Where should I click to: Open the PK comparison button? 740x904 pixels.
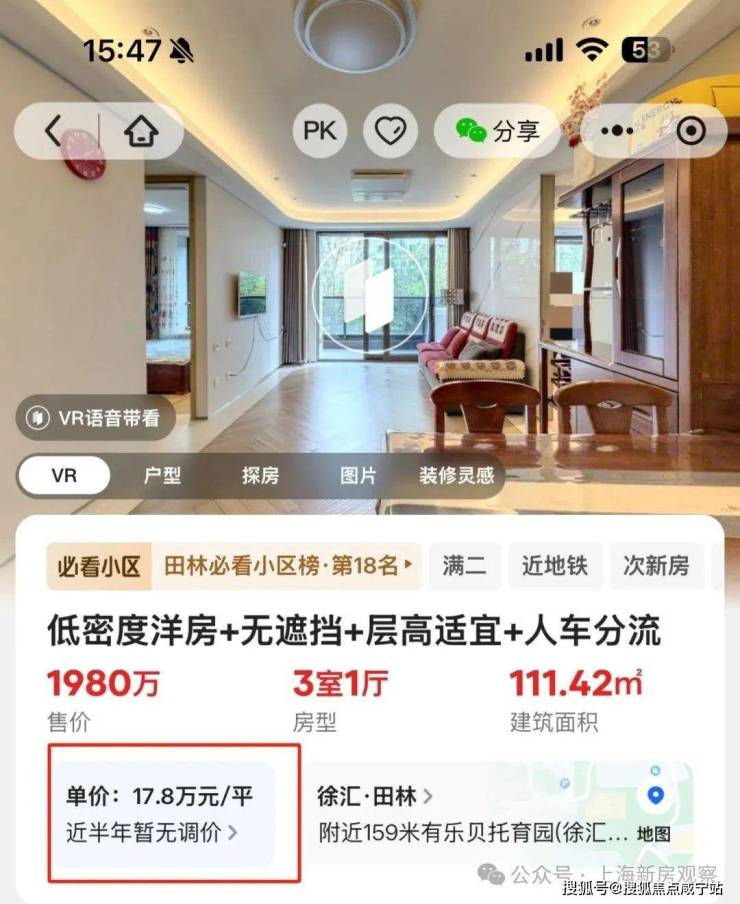click(320, 132)
